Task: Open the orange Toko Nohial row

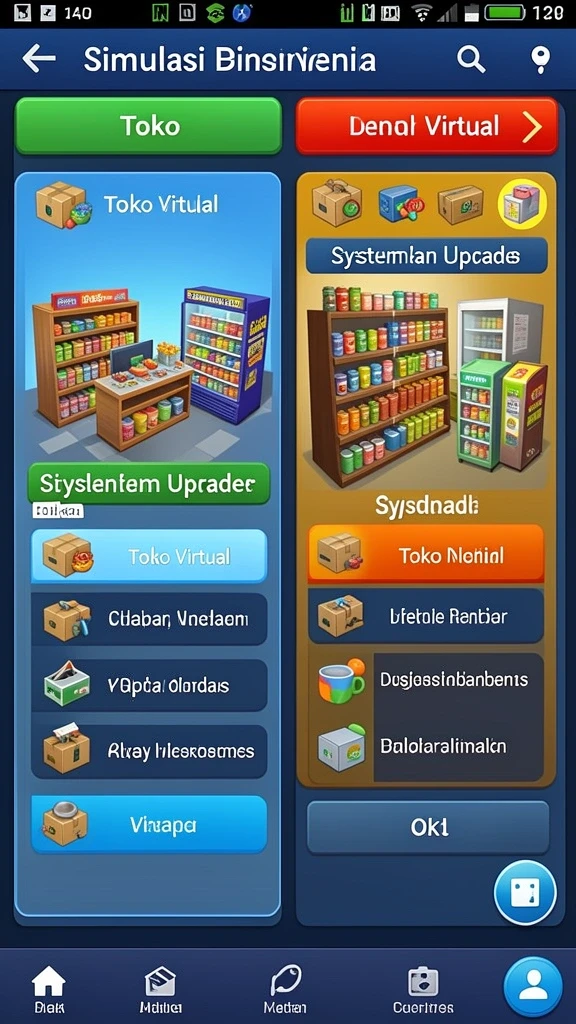Action: point(426,554)
